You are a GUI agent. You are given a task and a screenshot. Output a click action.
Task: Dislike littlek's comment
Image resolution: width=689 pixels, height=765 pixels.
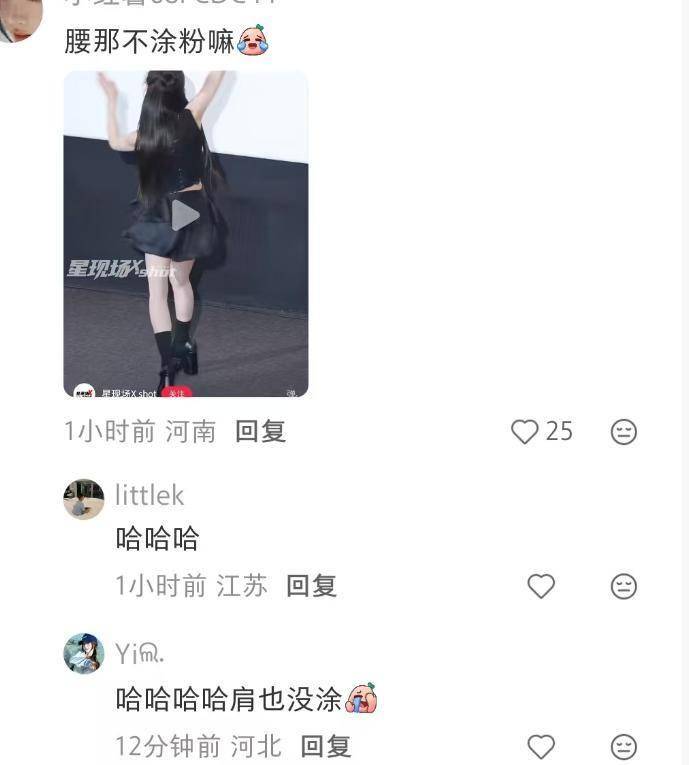click(x=624, y=586)
